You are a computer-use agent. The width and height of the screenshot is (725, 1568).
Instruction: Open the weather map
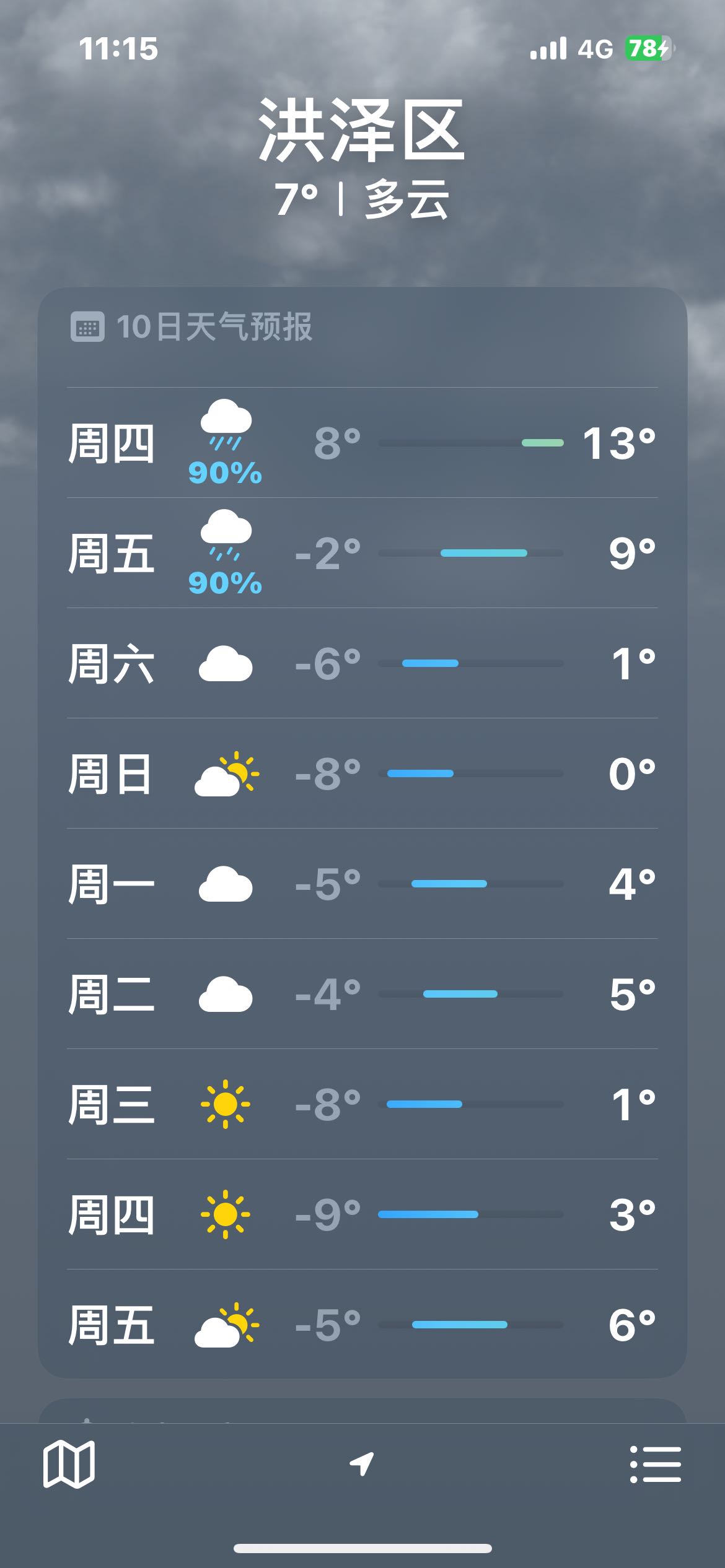coord(69,1464)
